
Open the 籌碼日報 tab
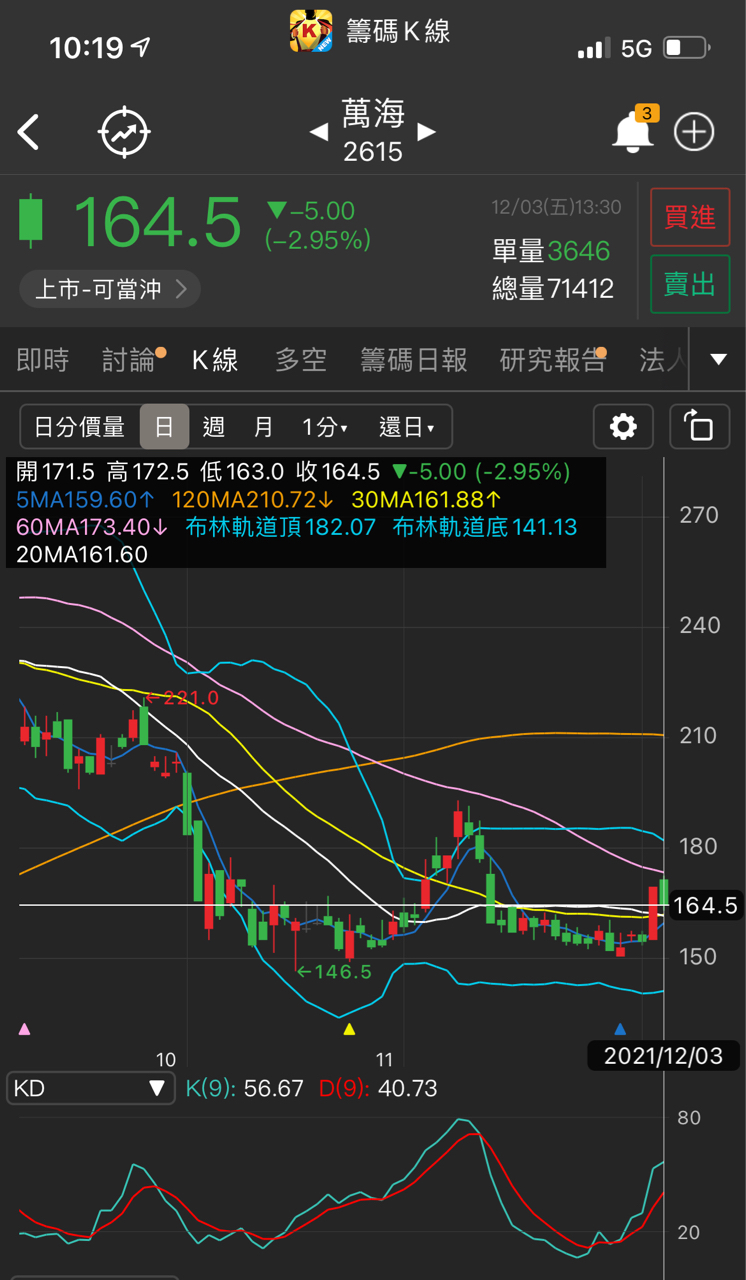414,360
